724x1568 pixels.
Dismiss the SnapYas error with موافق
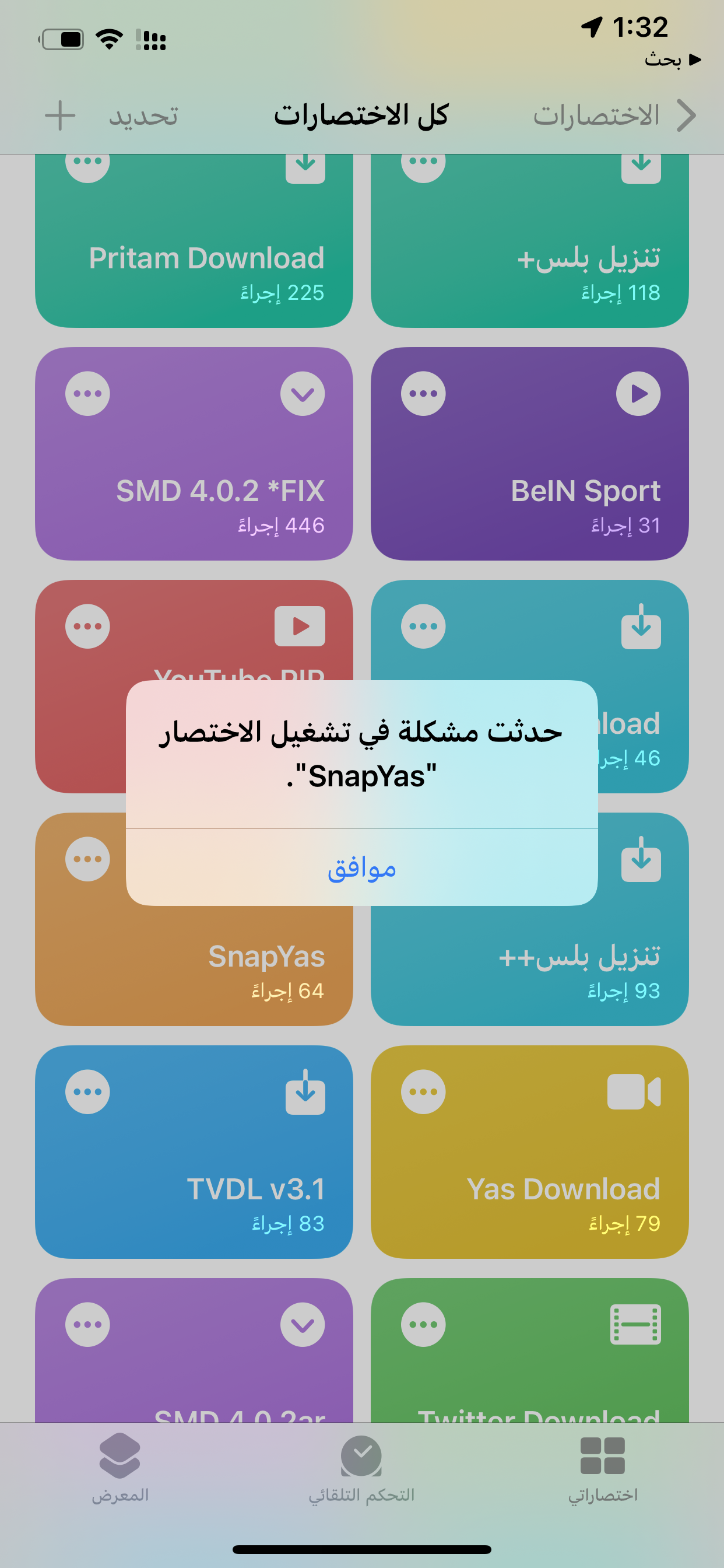pos(361,867)
